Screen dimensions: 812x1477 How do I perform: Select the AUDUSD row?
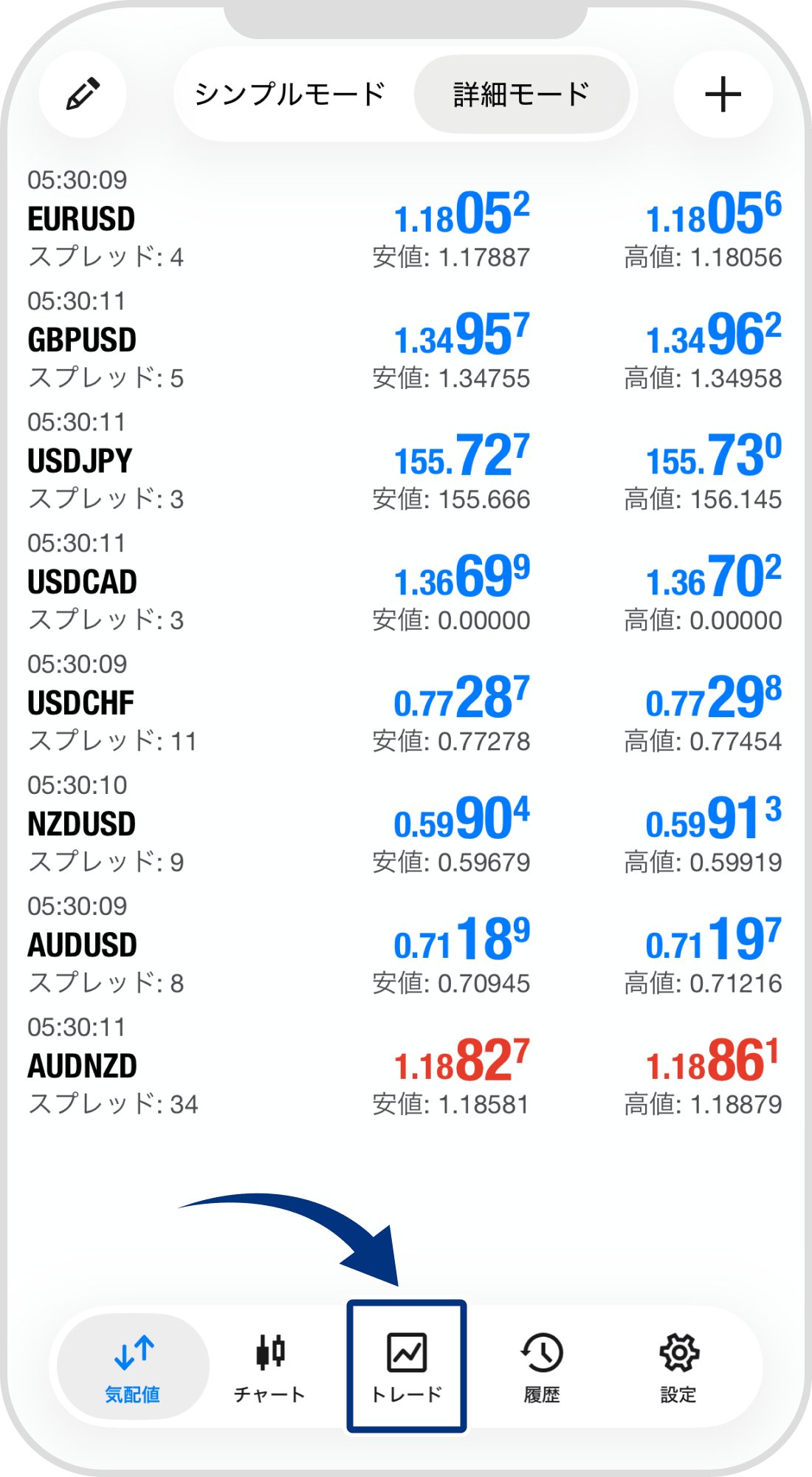pyautogui.click(x=405, y=946)
